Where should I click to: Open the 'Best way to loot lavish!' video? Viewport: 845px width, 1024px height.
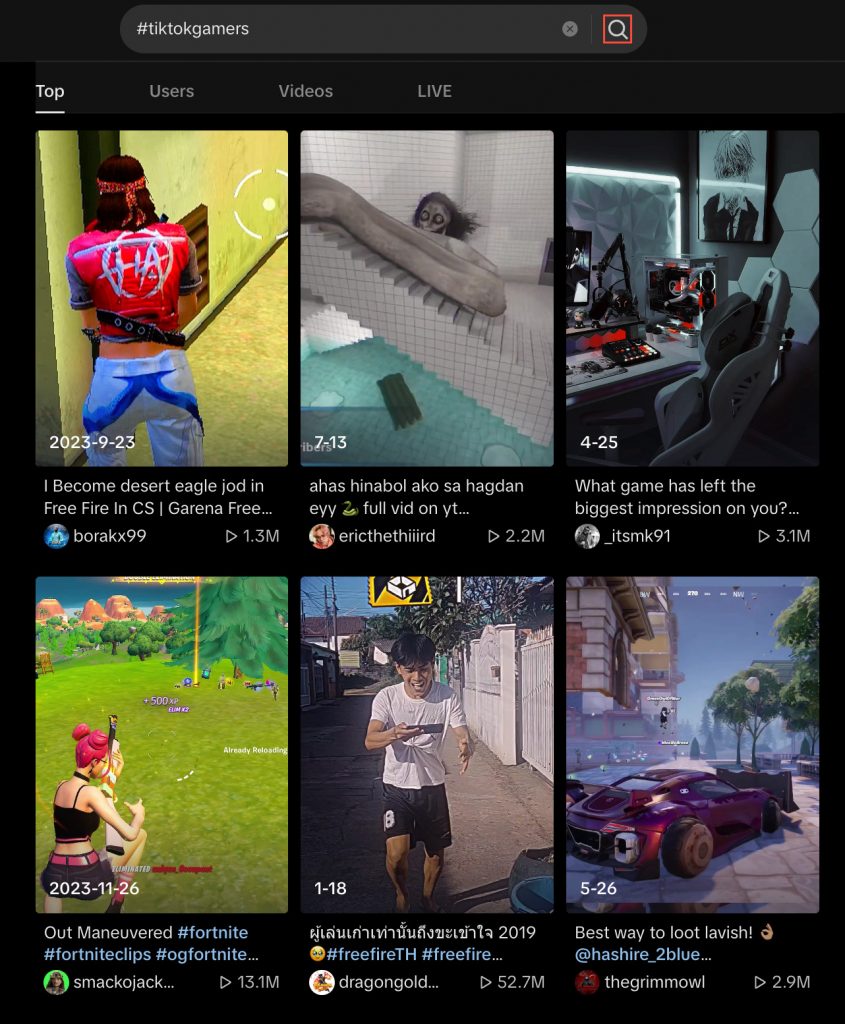click(x=690, y=745)
